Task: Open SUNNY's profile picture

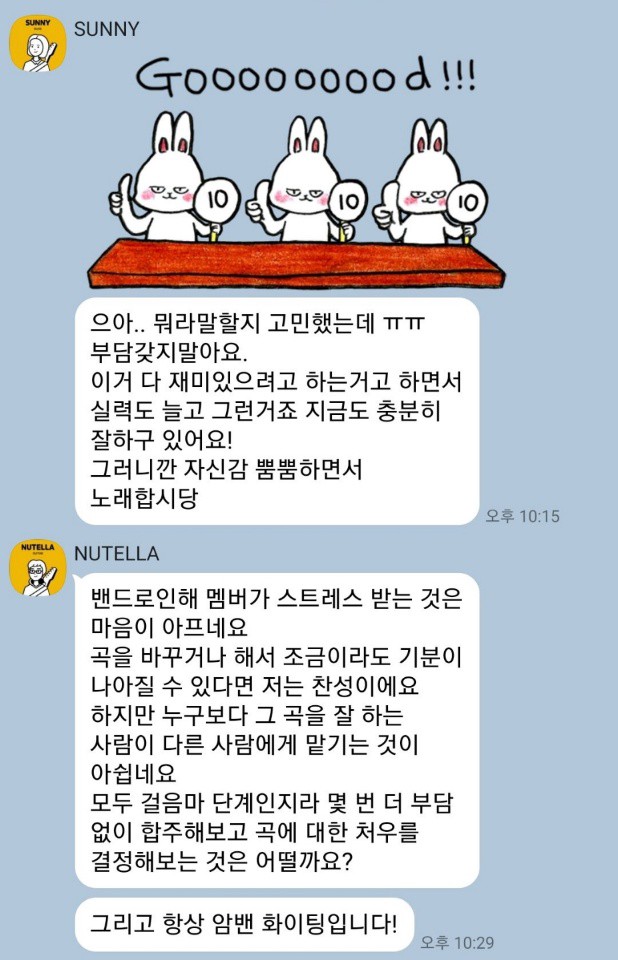Action: (38, 43)
